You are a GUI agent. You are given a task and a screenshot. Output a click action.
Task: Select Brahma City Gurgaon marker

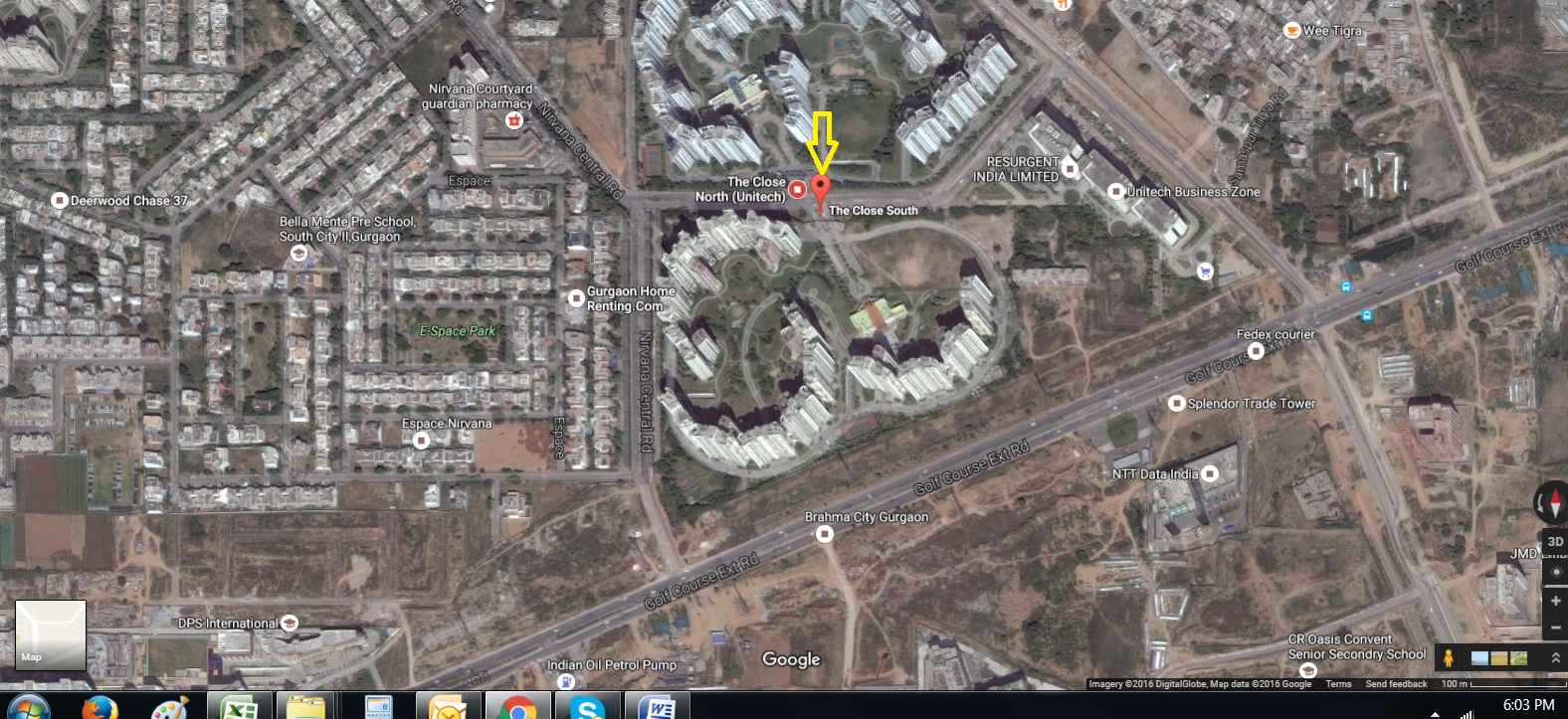coord(824,534)
